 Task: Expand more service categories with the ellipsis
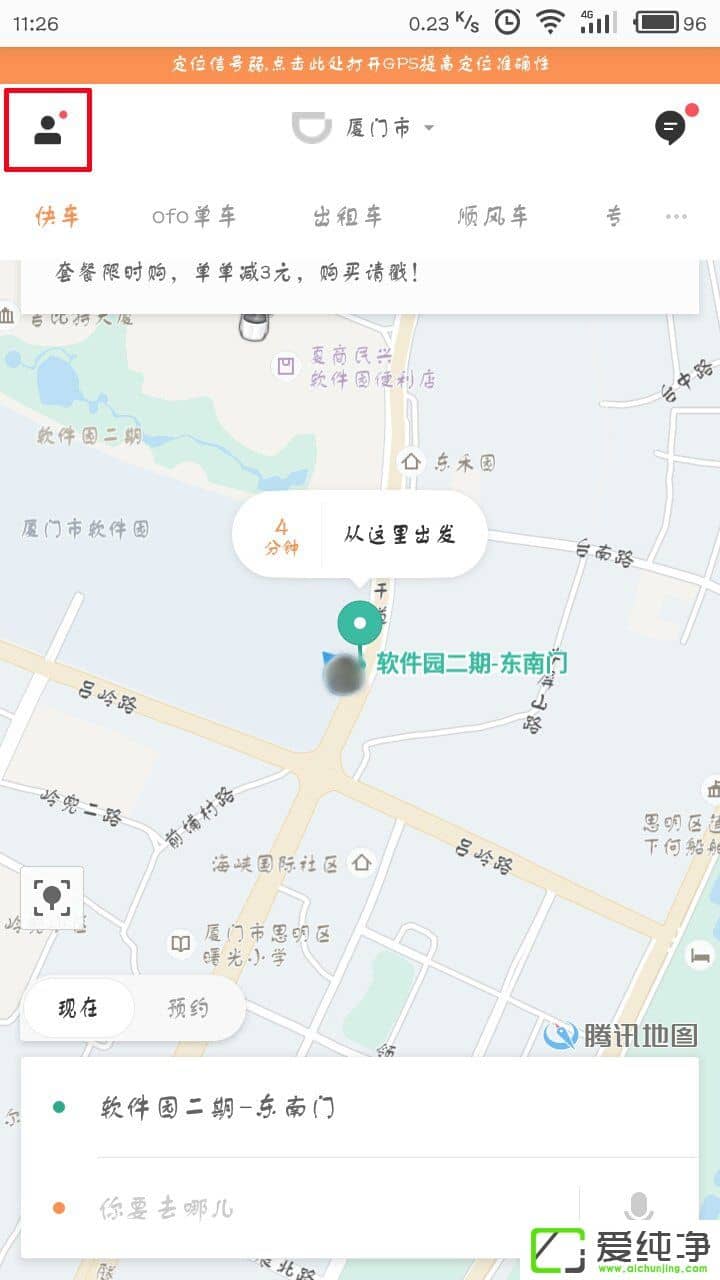(x=676, y=215)
